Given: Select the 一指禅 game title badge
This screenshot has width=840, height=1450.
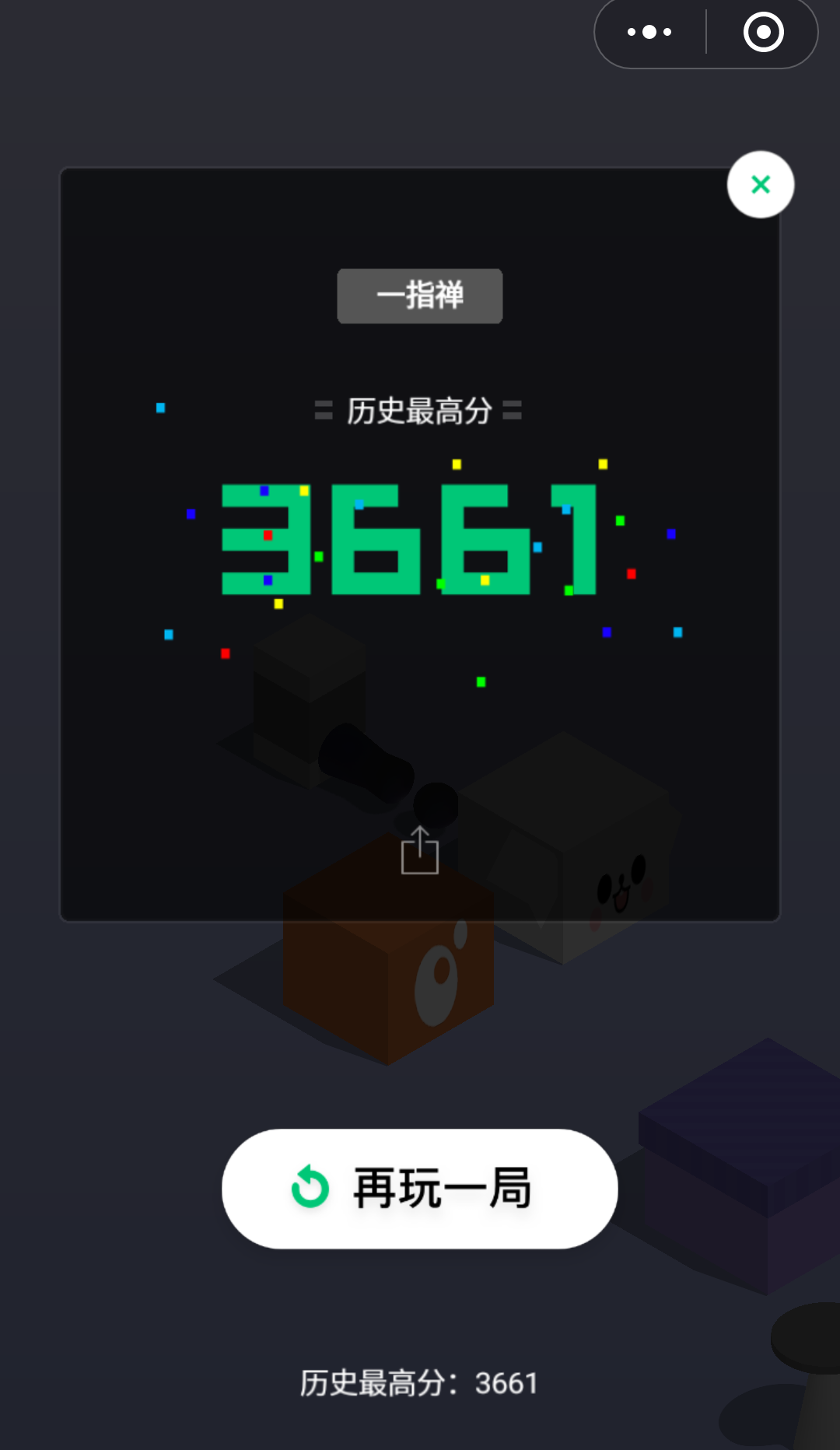Looking at the screenshot, I should pos(419,296).
